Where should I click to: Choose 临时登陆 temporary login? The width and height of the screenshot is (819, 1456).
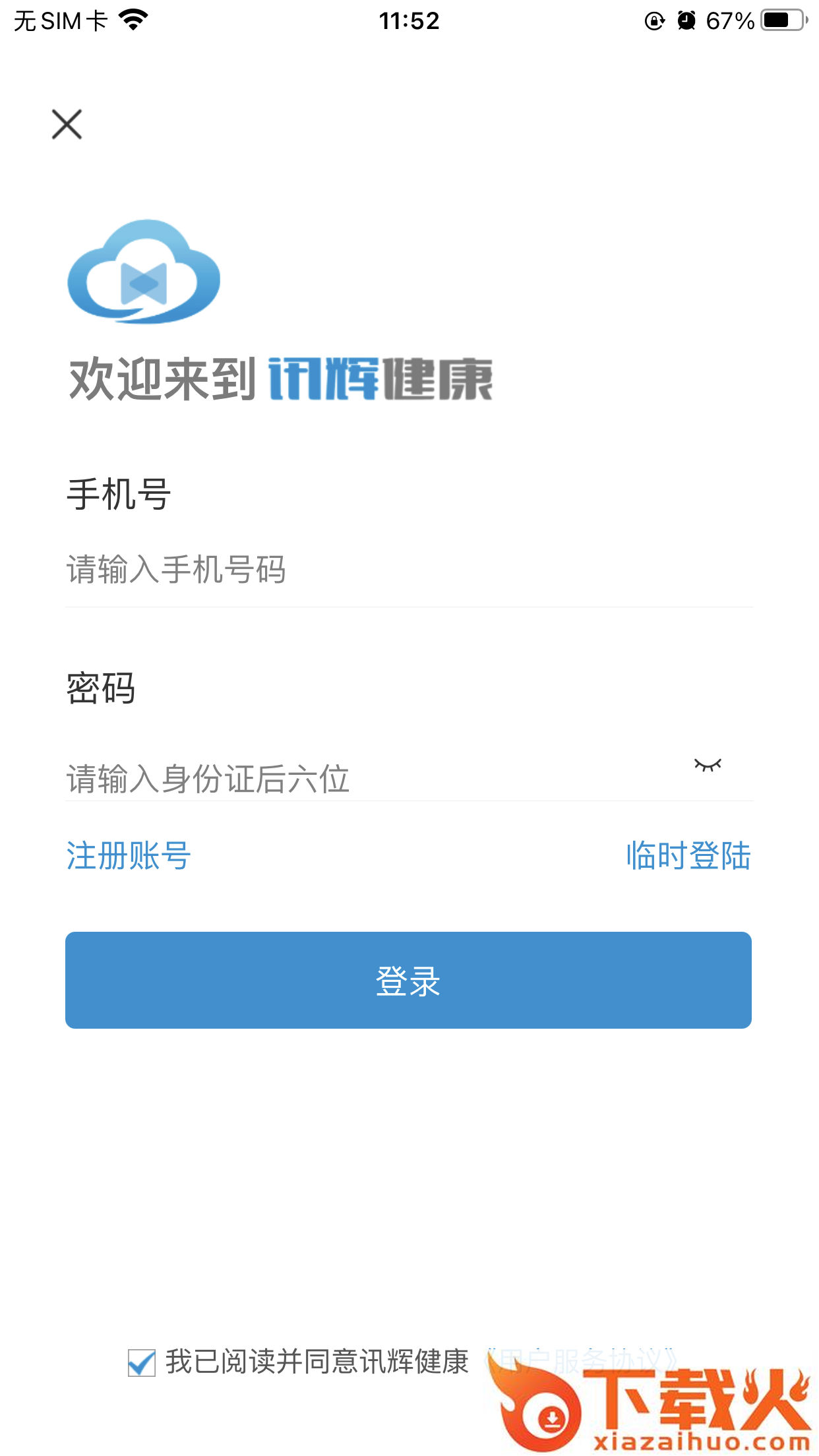point(688,856)
